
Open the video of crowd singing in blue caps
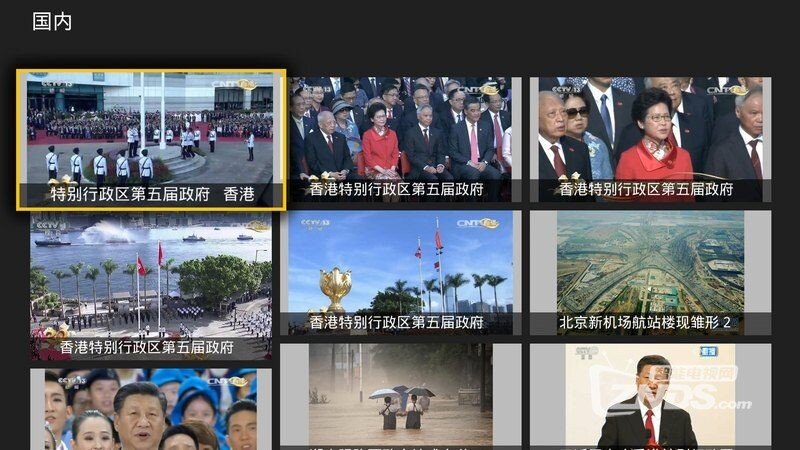coord(151,410)
